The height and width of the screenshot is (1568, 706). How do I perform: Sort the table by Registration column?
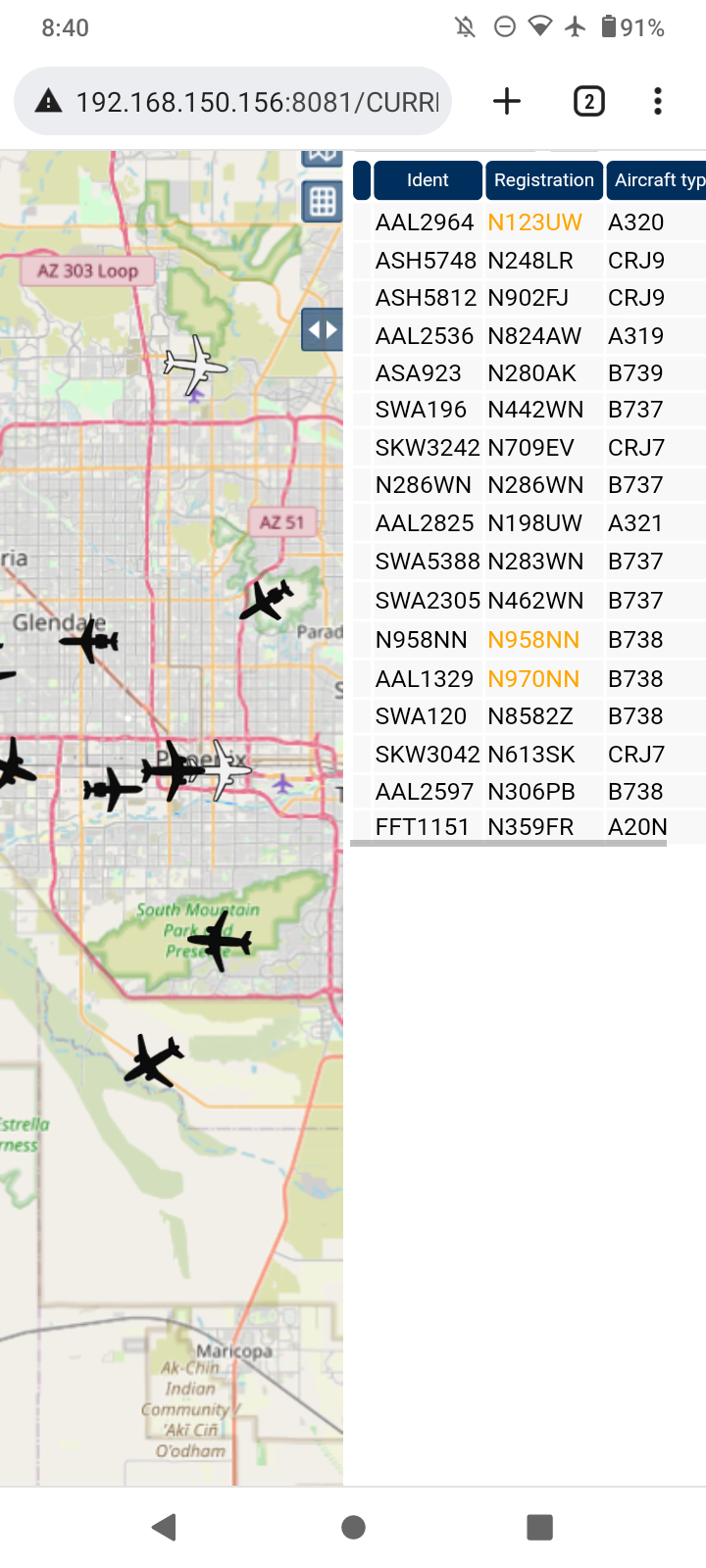click(x=544, y=180)
